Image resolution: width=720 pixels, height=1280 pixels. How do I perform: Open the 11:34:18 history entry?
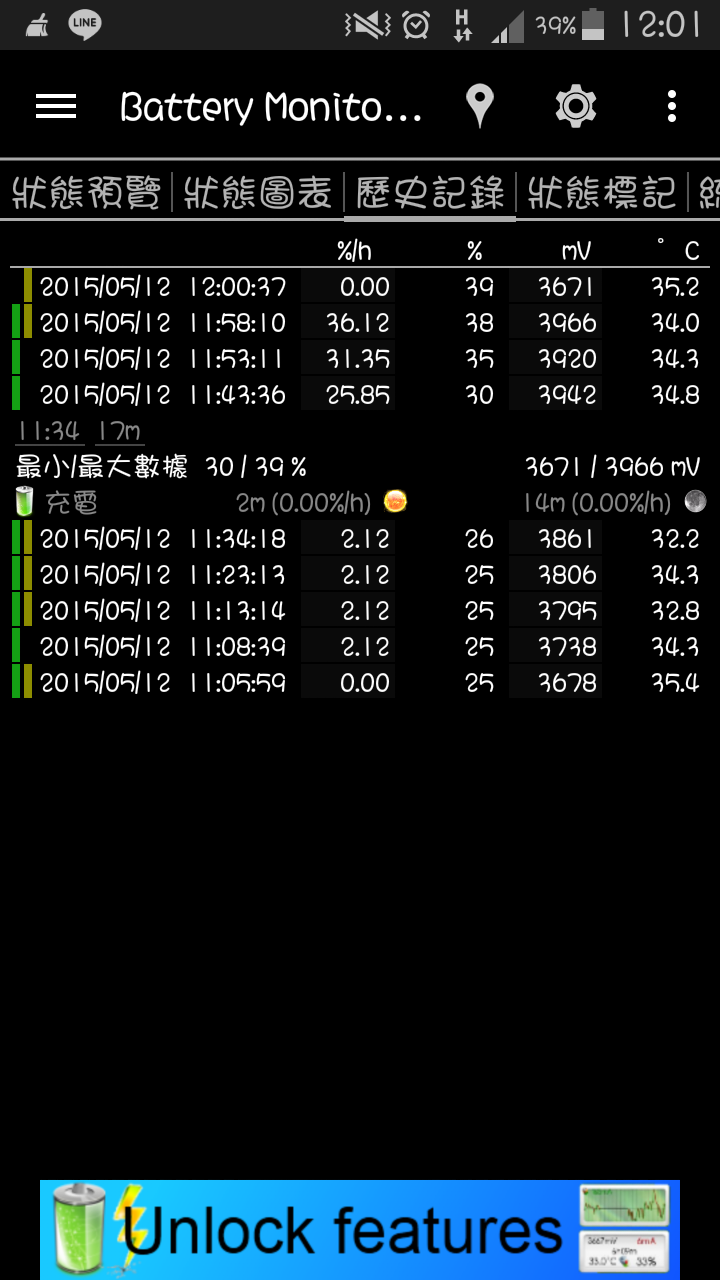tap(360, 539)
